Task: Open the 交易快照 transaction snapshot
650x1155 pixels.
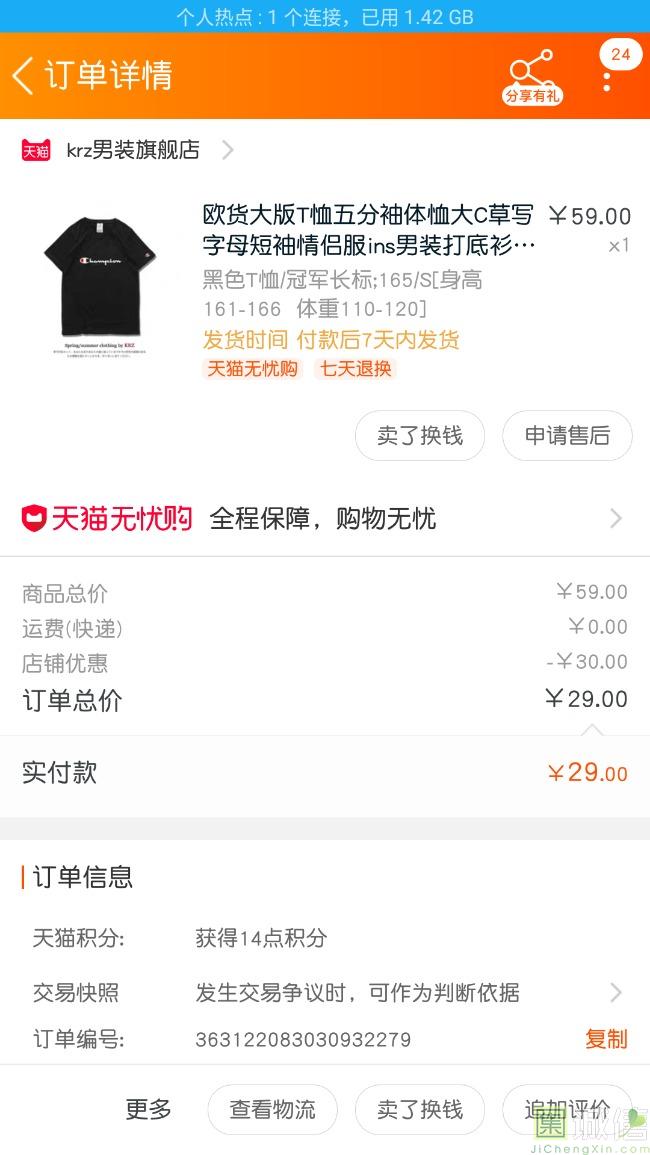Action: [325, 993]
